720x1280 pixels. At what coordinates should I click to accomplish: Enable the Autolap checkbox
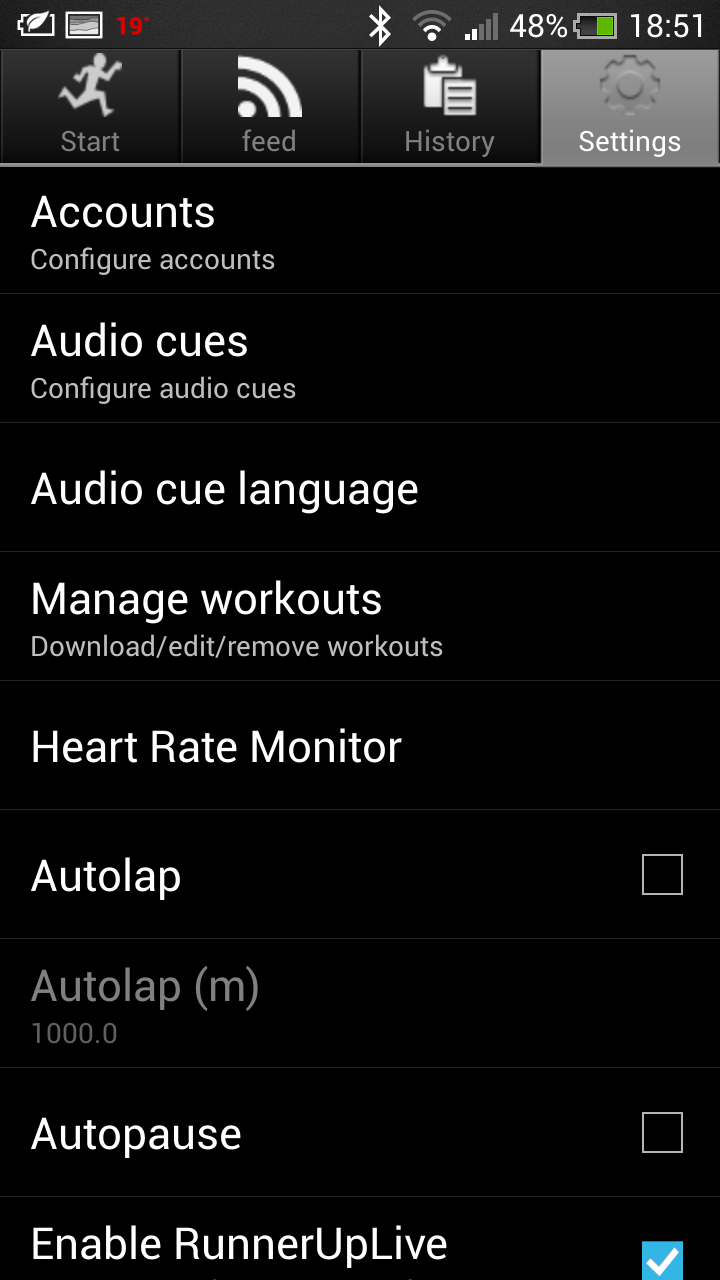click(662, 874)
